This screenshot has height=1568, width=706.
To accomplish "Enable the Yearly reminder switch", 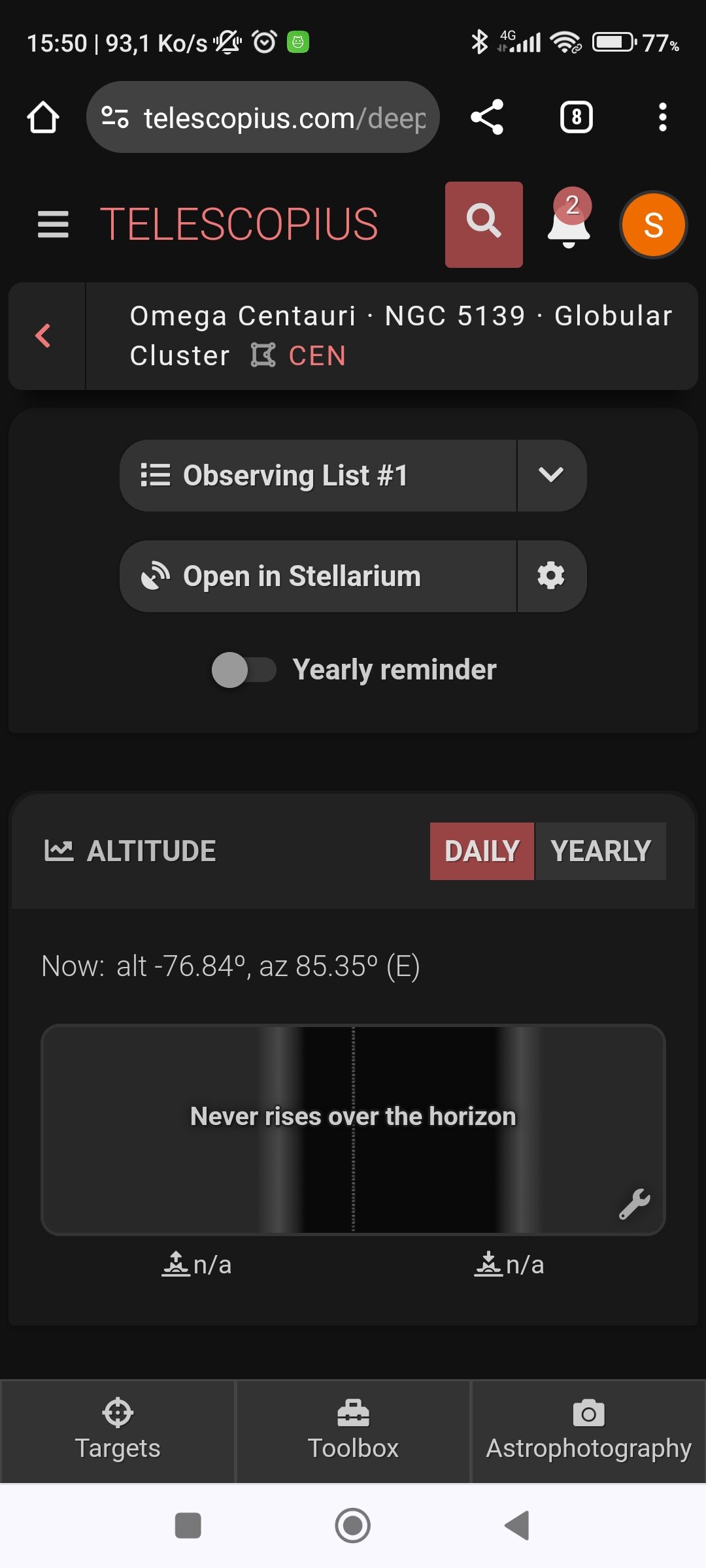I will coord(243,670).
